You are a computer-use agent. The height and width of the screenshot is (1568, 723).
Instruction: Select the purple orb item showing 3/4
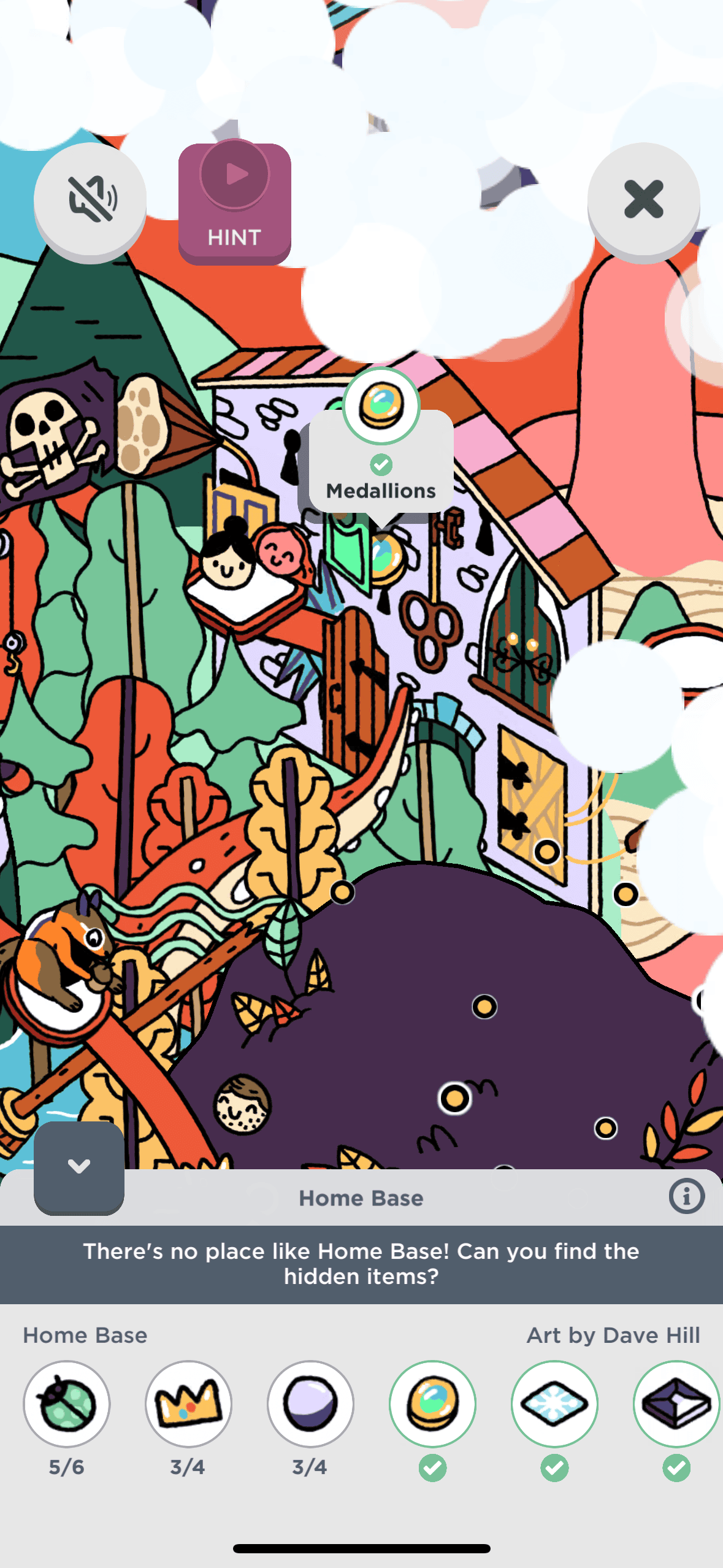point(310,1404)
